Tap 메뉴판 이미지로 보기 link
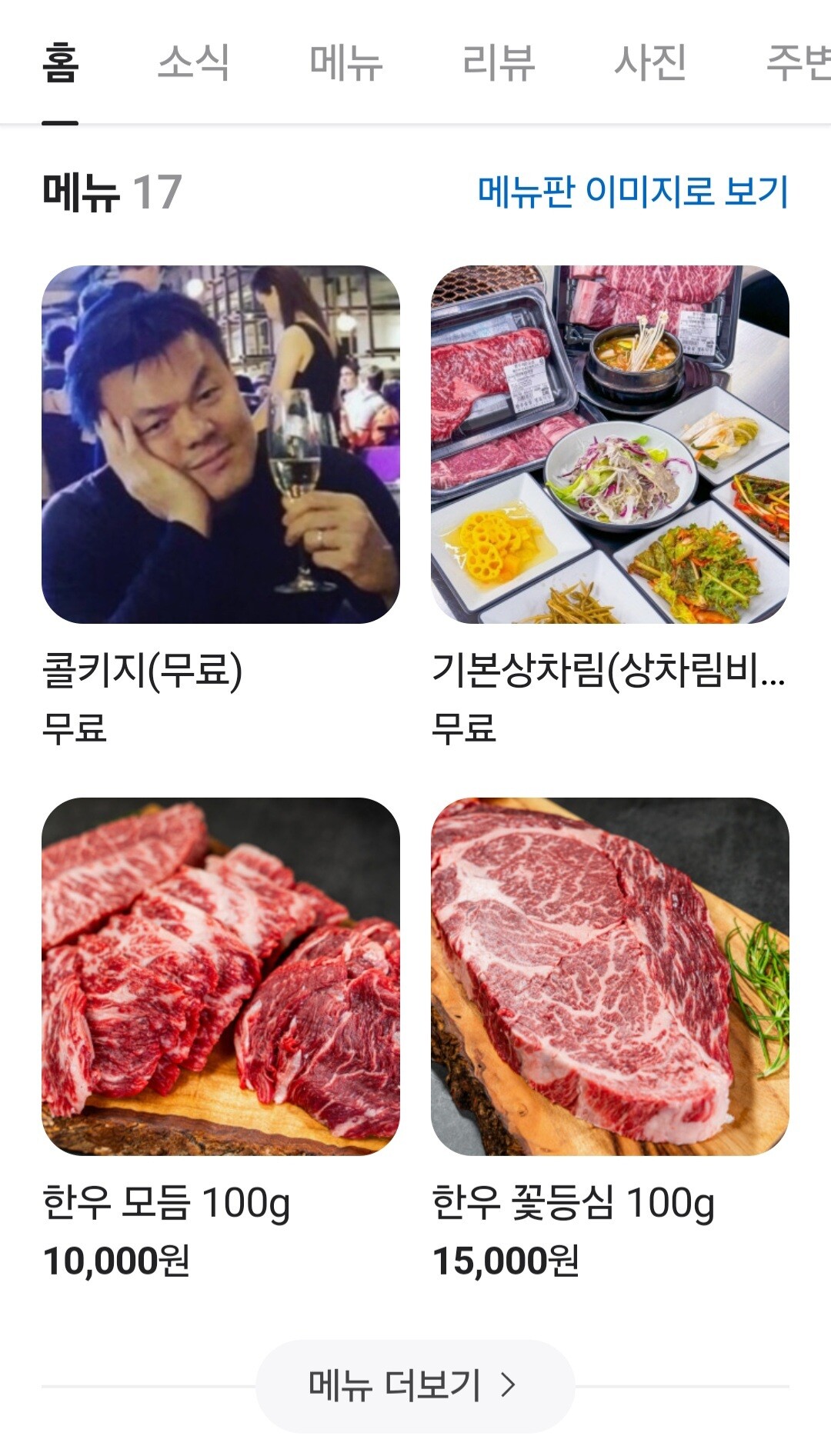 (632, 192)
